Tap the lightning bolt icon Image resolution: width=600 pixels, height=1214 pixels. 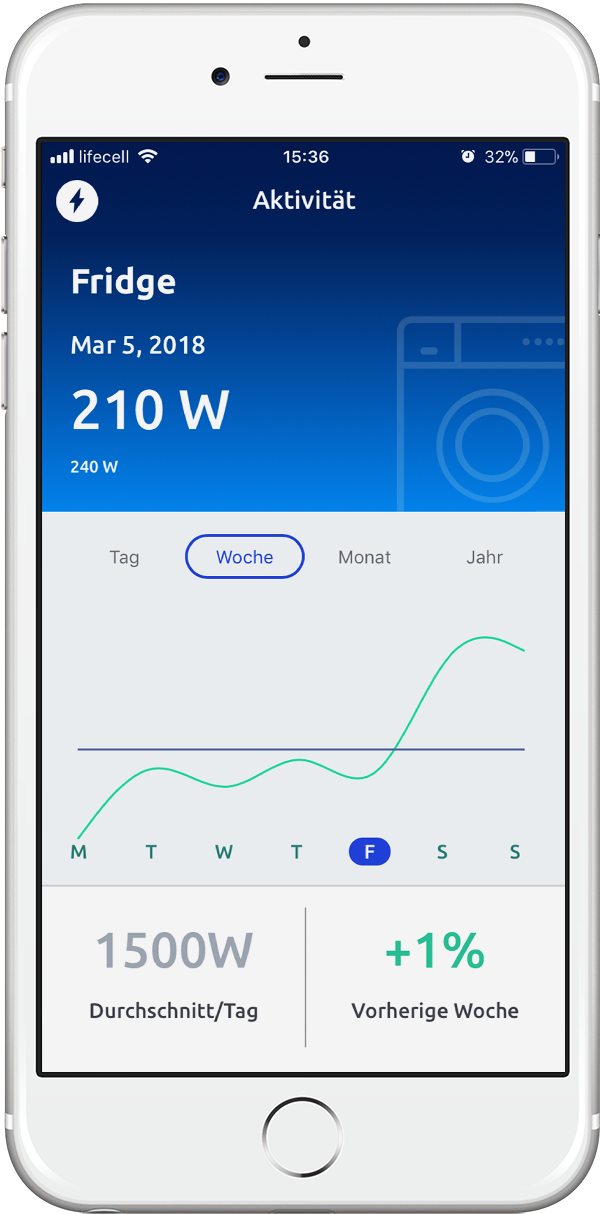[x=77, y=201]
